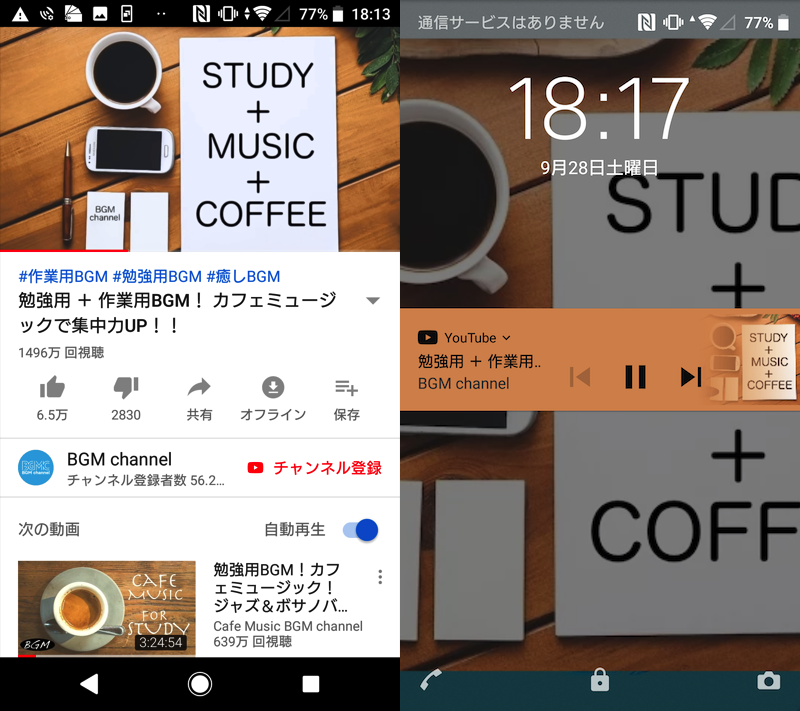Like this video with thumbs up

click(x=52, y=389)
